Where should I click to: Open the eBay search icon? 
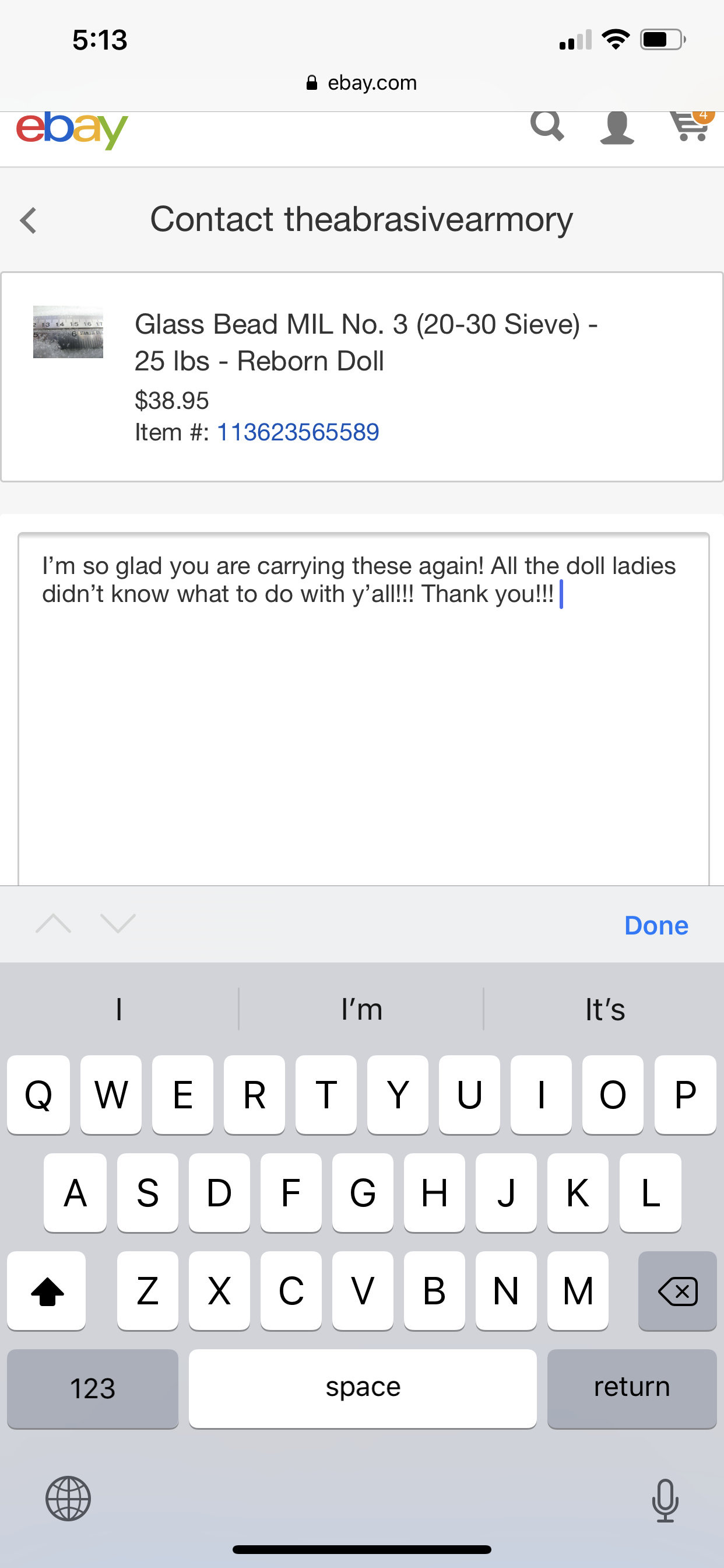click(547, 126)
